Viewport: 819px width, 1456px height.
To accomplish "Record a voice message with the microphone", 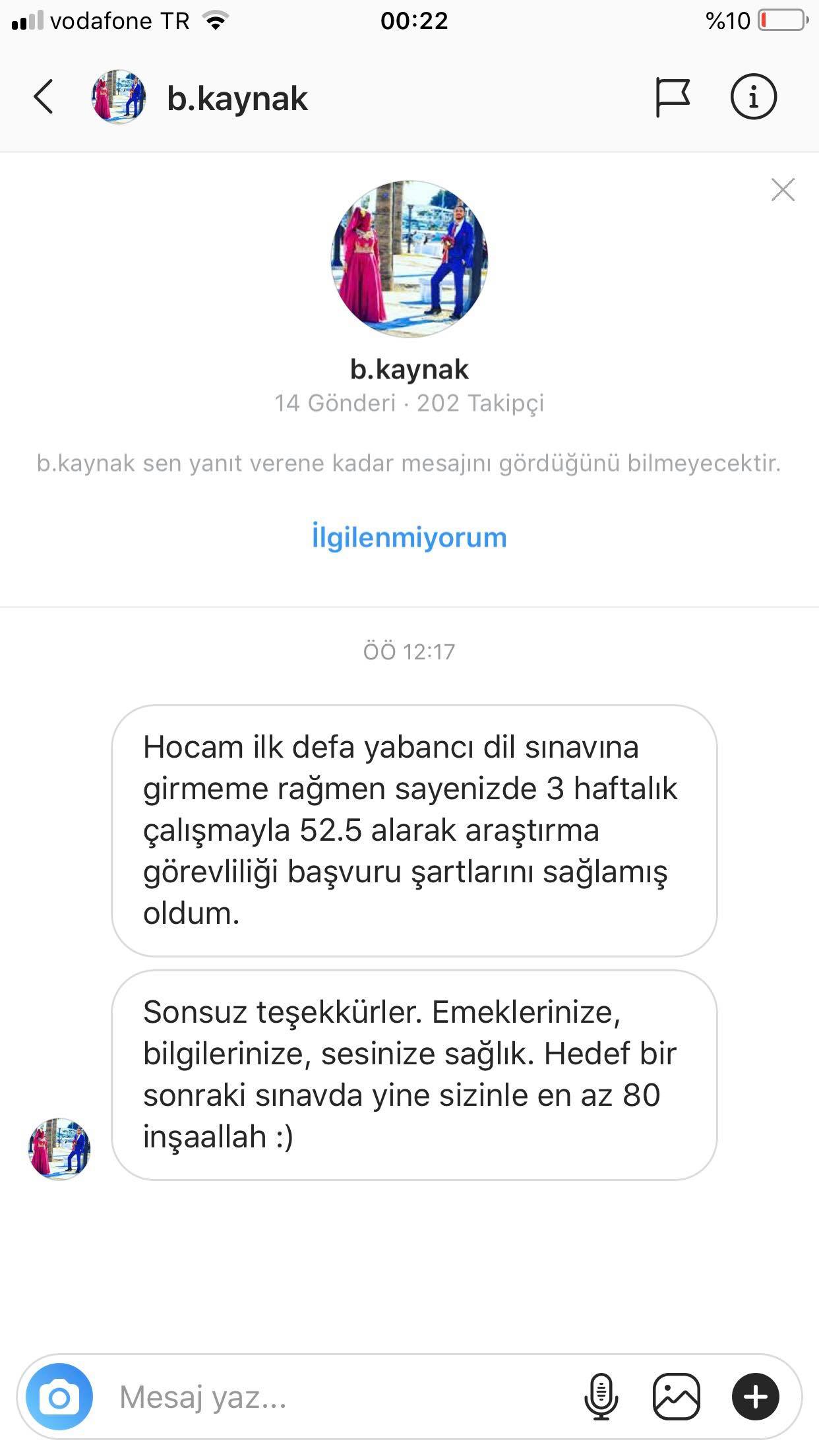I will point(601,1397).
